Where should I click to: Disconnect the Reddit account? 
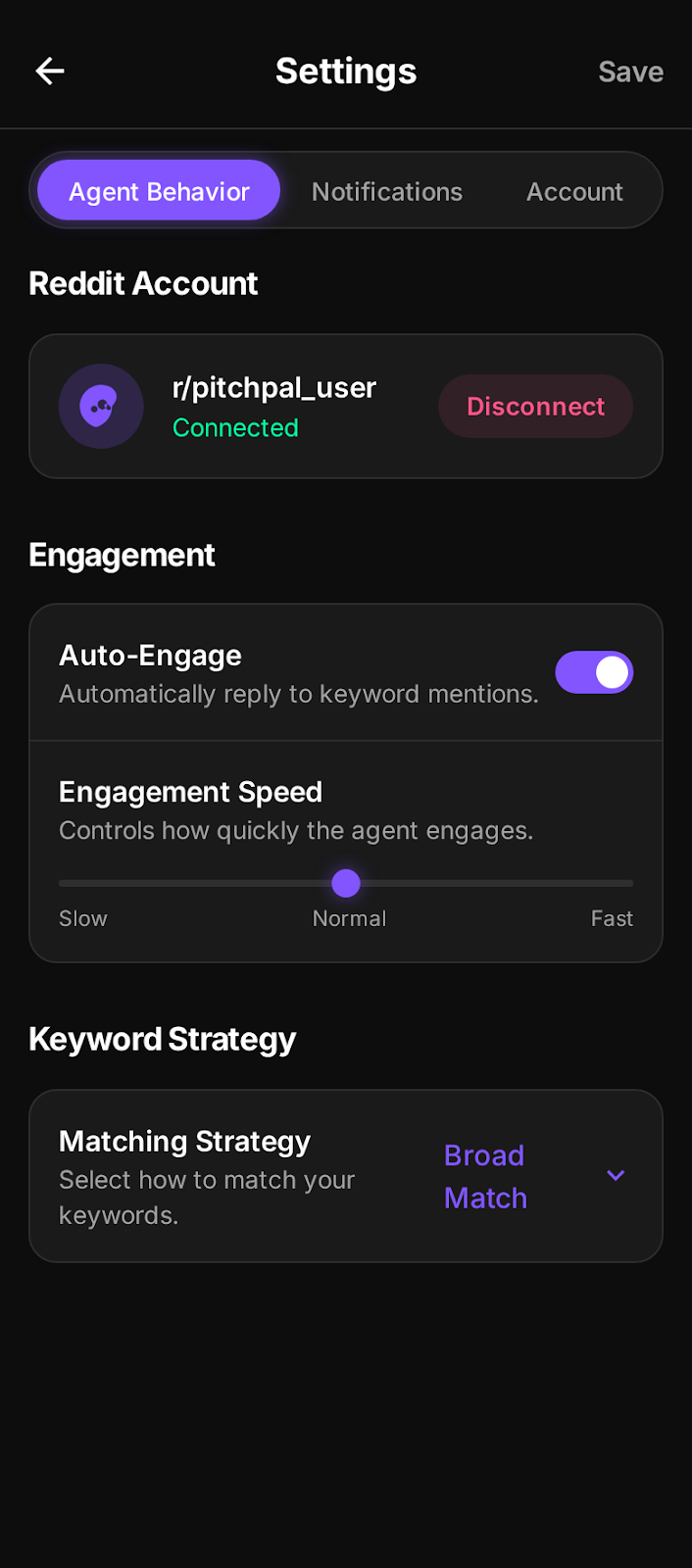click(x=535, y=407)
